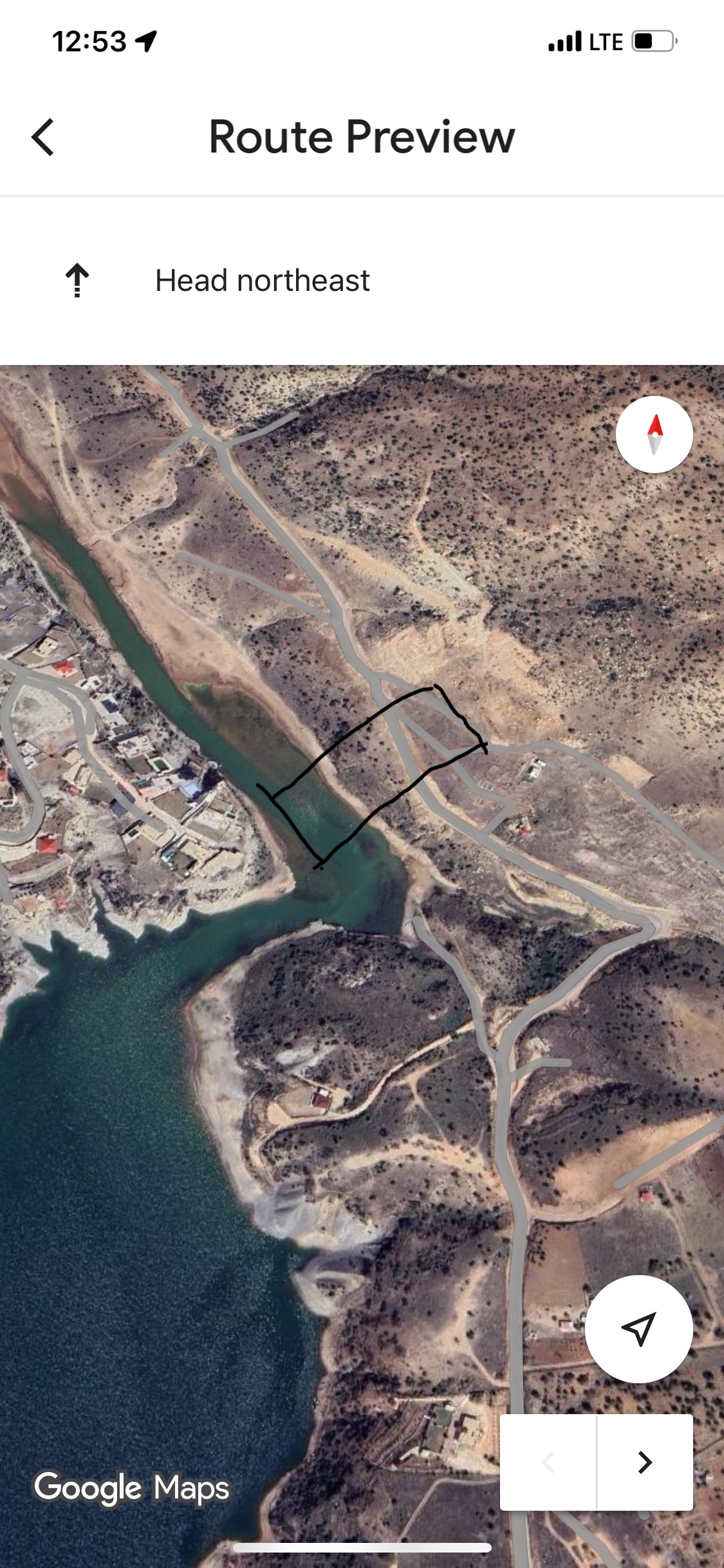724x1568 pixels.
Task: Tap the compass to reorient the map
Action: (654, 434)
